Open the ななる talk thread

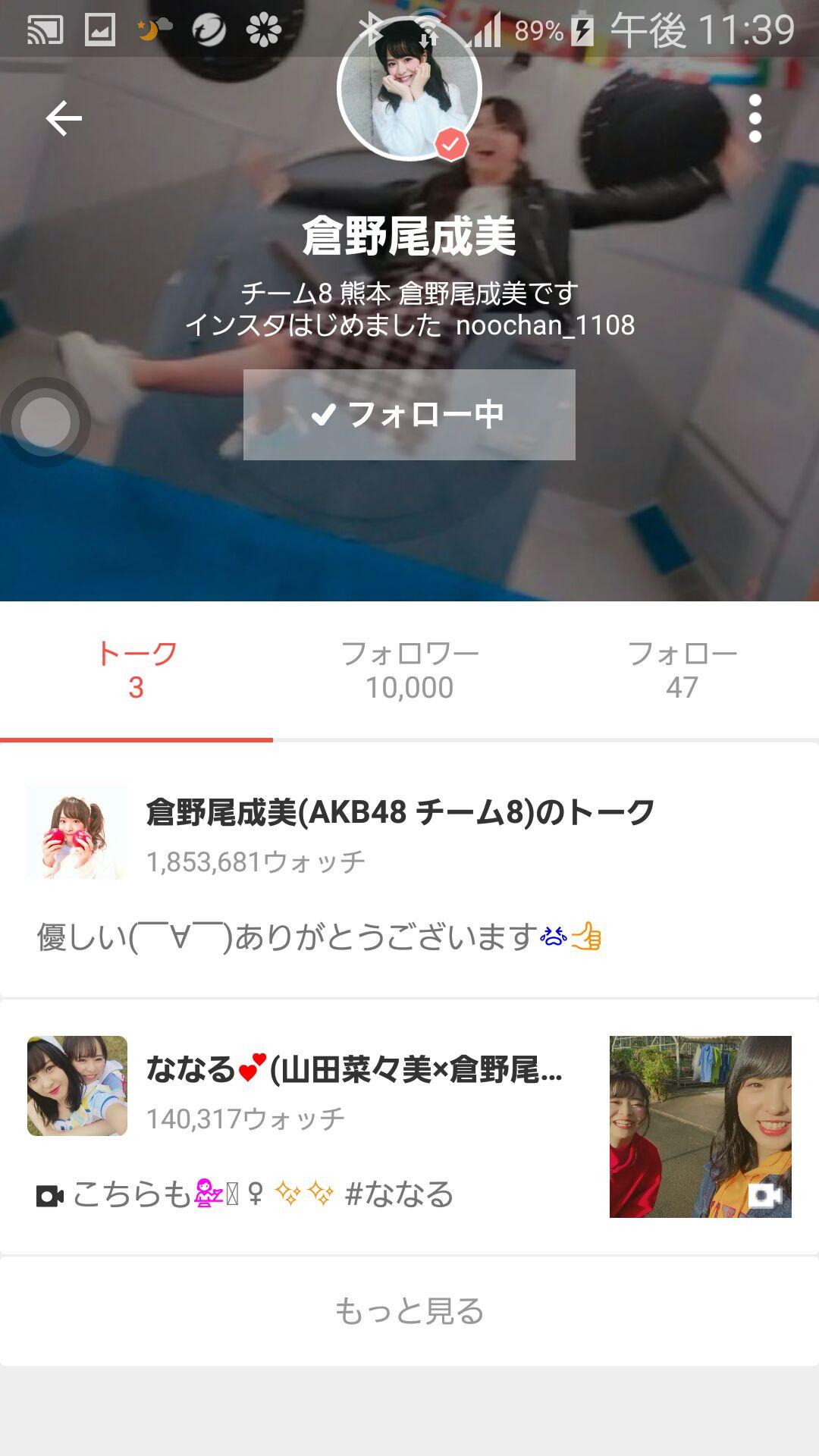(354, 1071)
